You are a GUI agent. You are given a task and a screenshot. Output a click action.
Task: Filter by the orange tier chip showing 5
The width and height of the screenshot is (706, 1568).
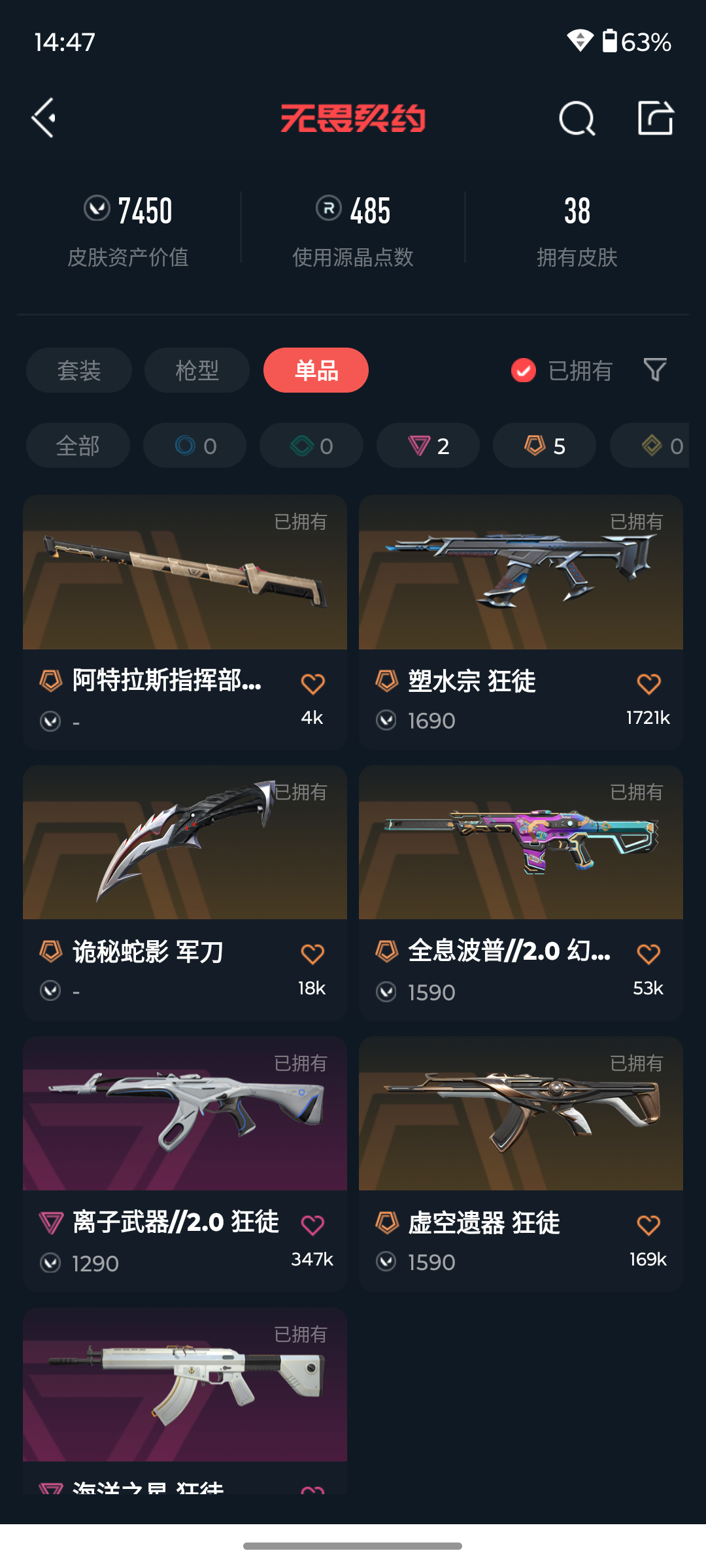coord(545,446)
